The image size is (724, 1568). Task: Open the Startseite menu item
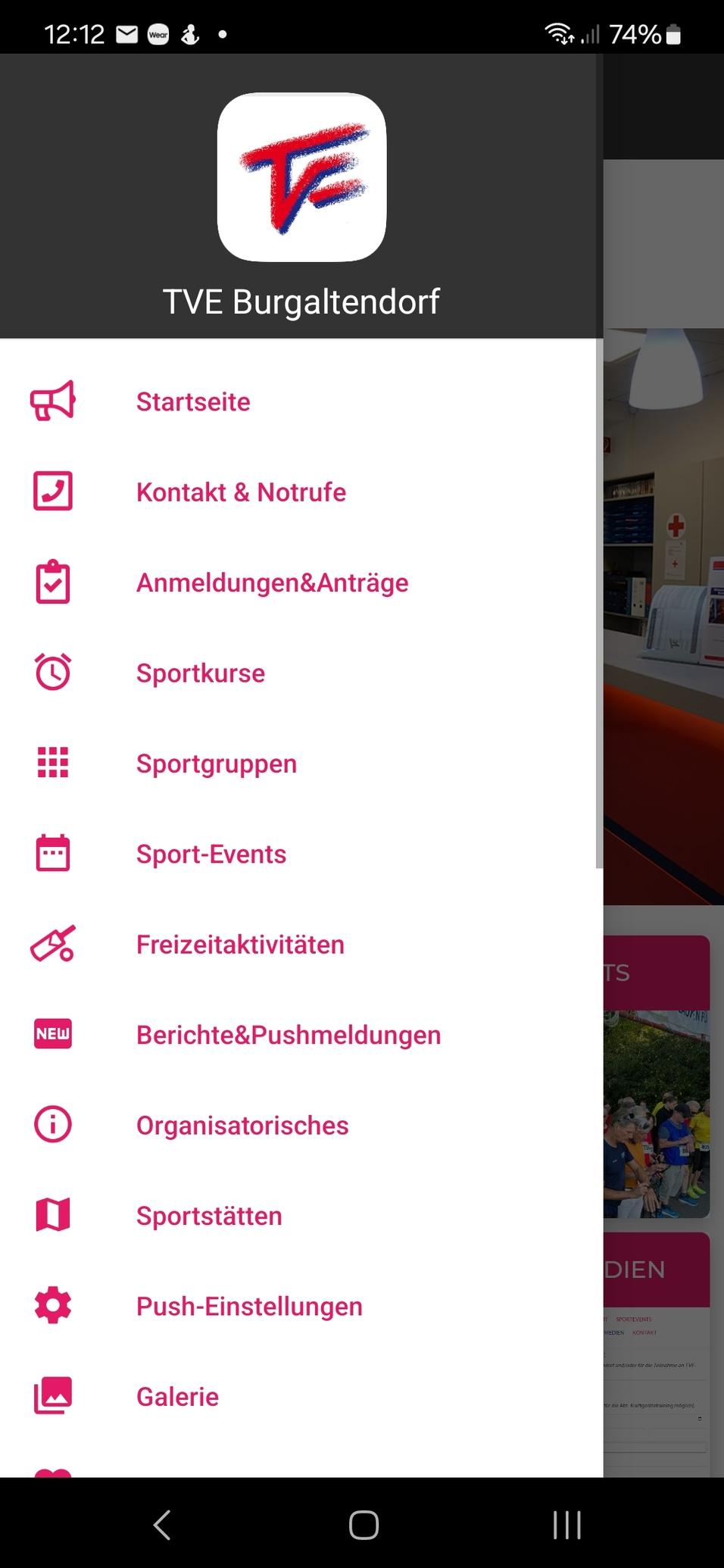[193, 401]
